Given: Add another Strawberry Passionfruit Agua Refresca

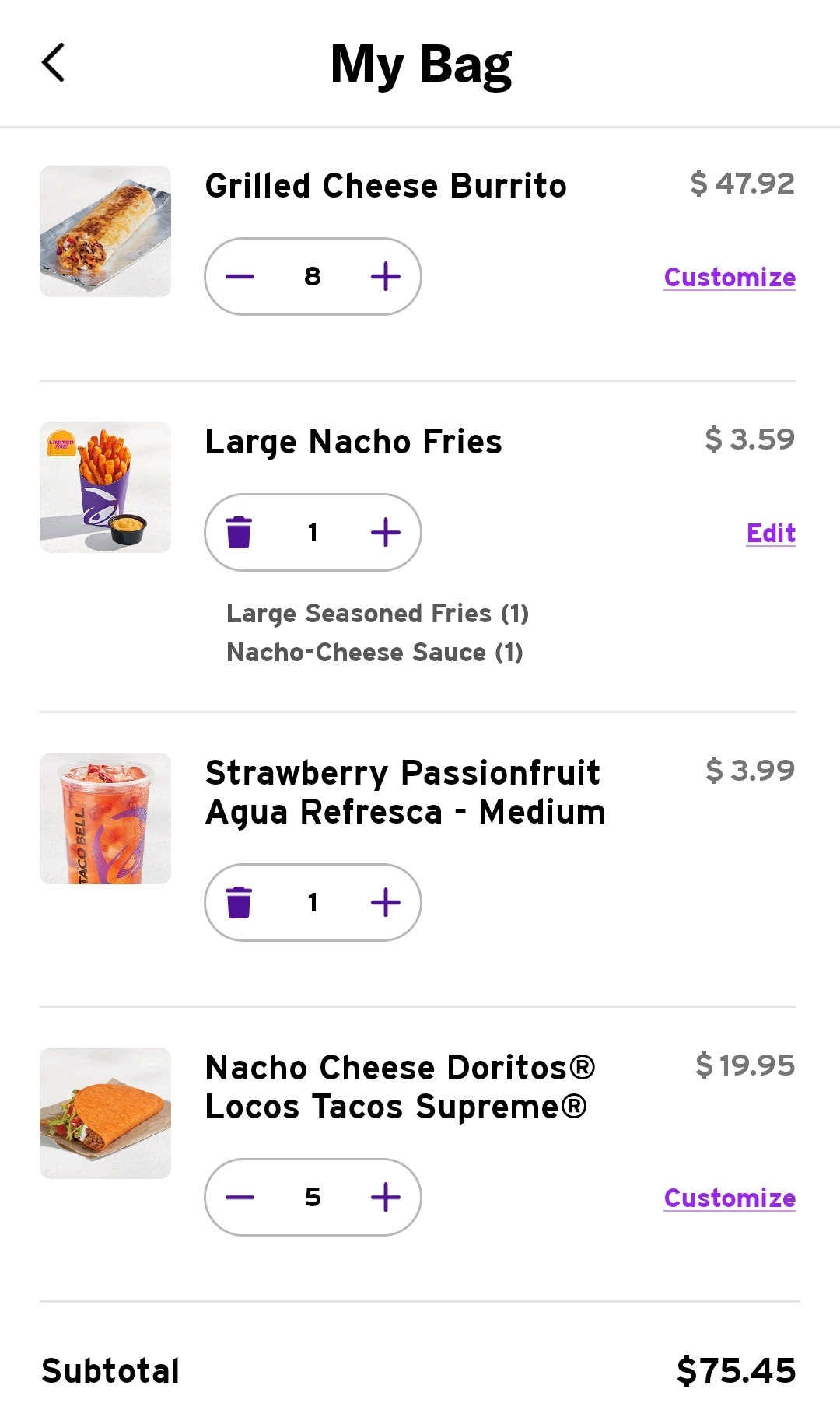Looking at the screenshot, I should [386, 903].
